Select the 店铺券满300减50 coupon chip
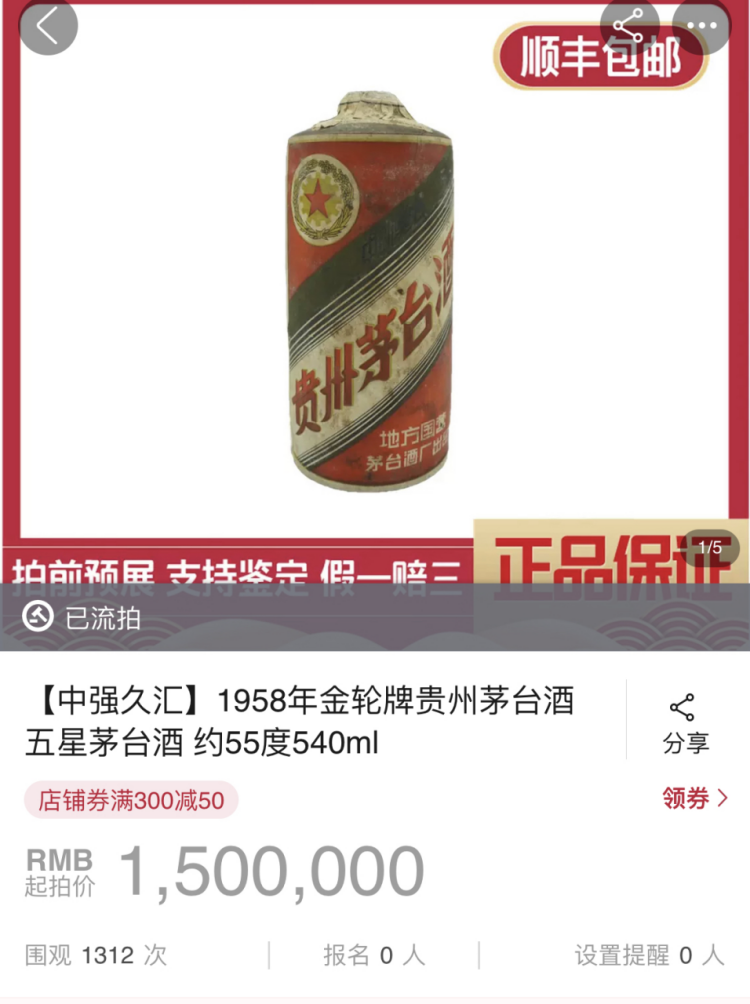 pyautogui.click(x=131, y=799)
